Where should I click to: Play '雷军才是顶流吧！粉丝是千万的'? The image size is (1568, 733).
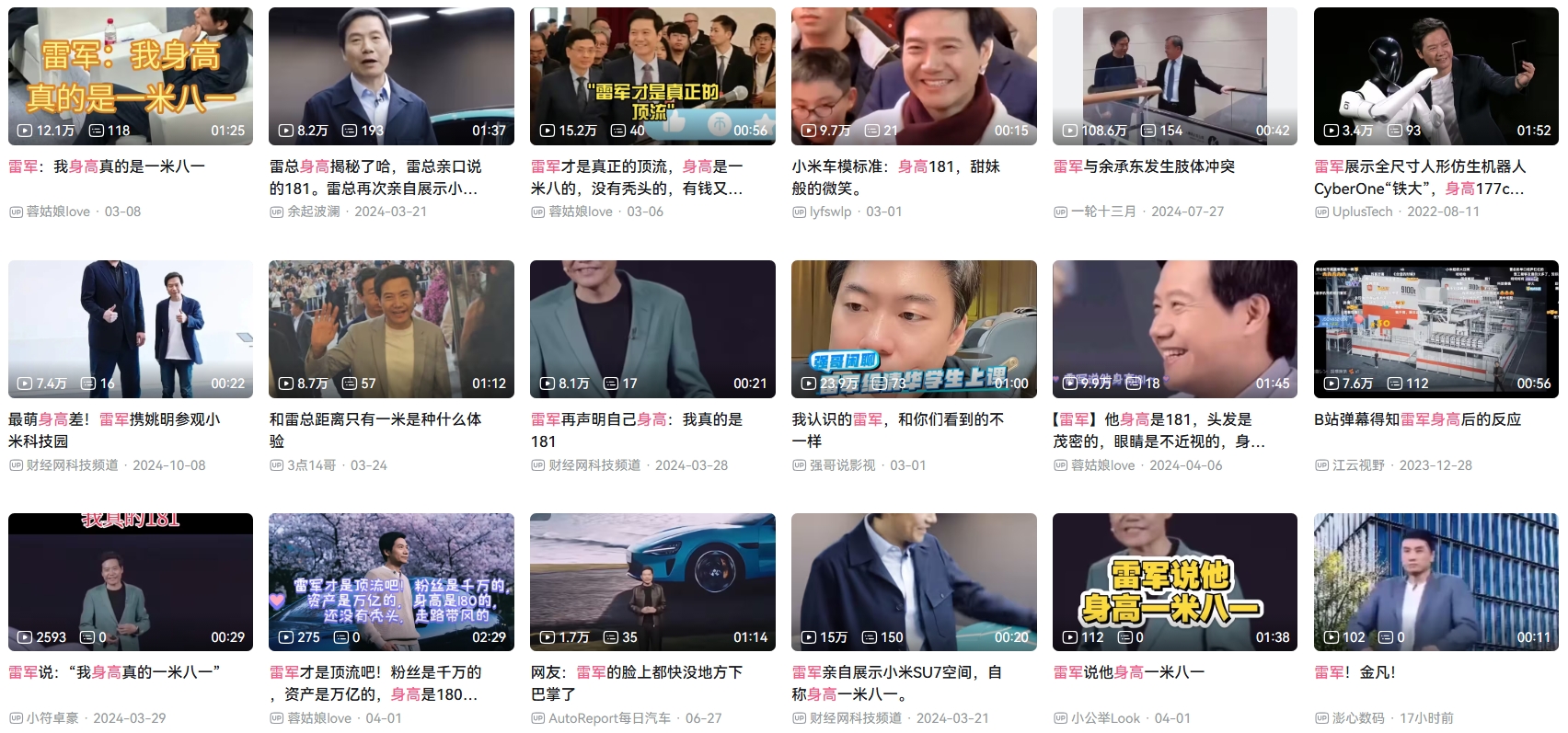[x=391, y=581]
